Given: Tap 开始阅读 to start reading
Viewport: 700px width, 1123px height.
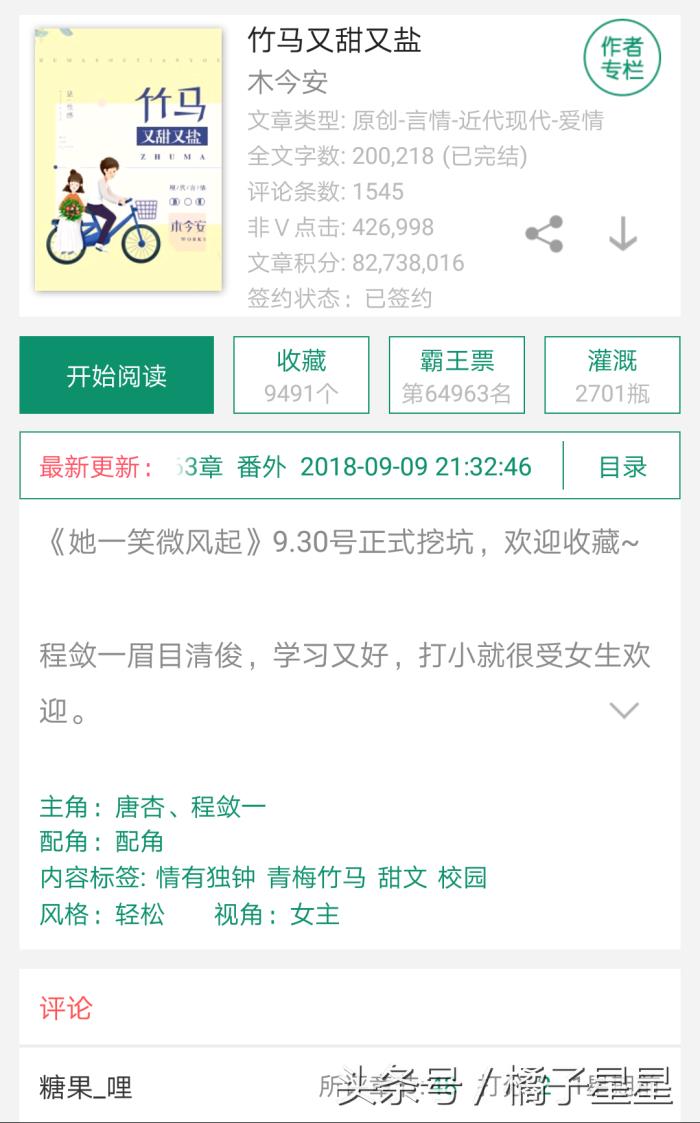Looking at the screenshot, I should tap(116, 376).
